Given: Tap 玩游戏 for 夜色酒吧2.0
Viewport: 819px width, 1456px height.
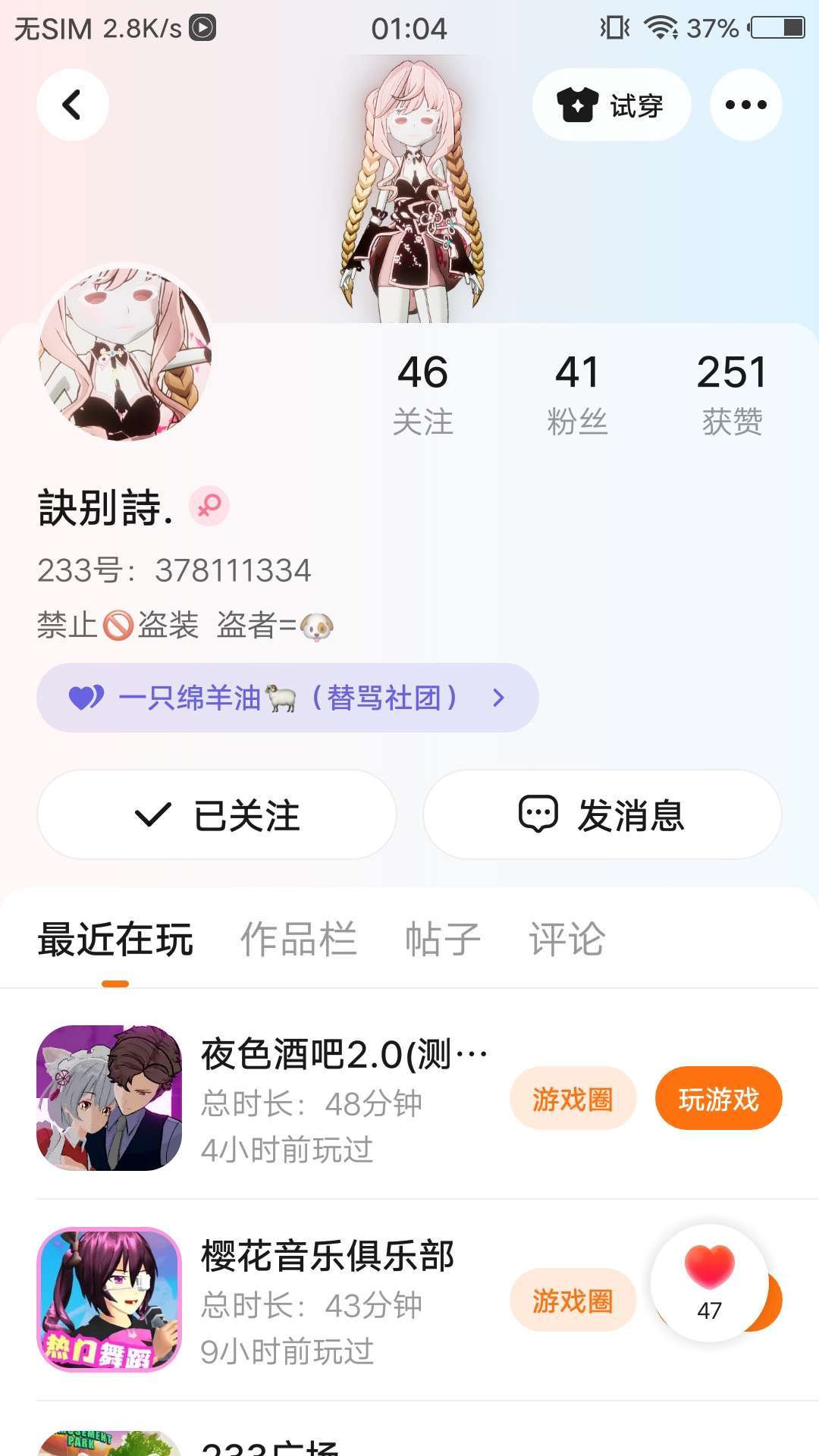Looking at the screenshot, I should click(x=718, y=1098).
